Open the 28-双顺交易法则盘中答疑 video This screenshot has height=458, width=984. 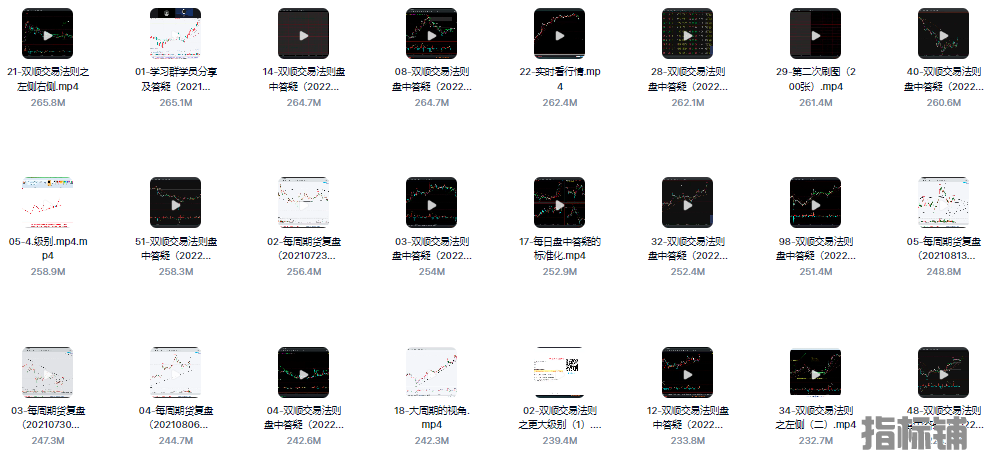tap(687, 34)
